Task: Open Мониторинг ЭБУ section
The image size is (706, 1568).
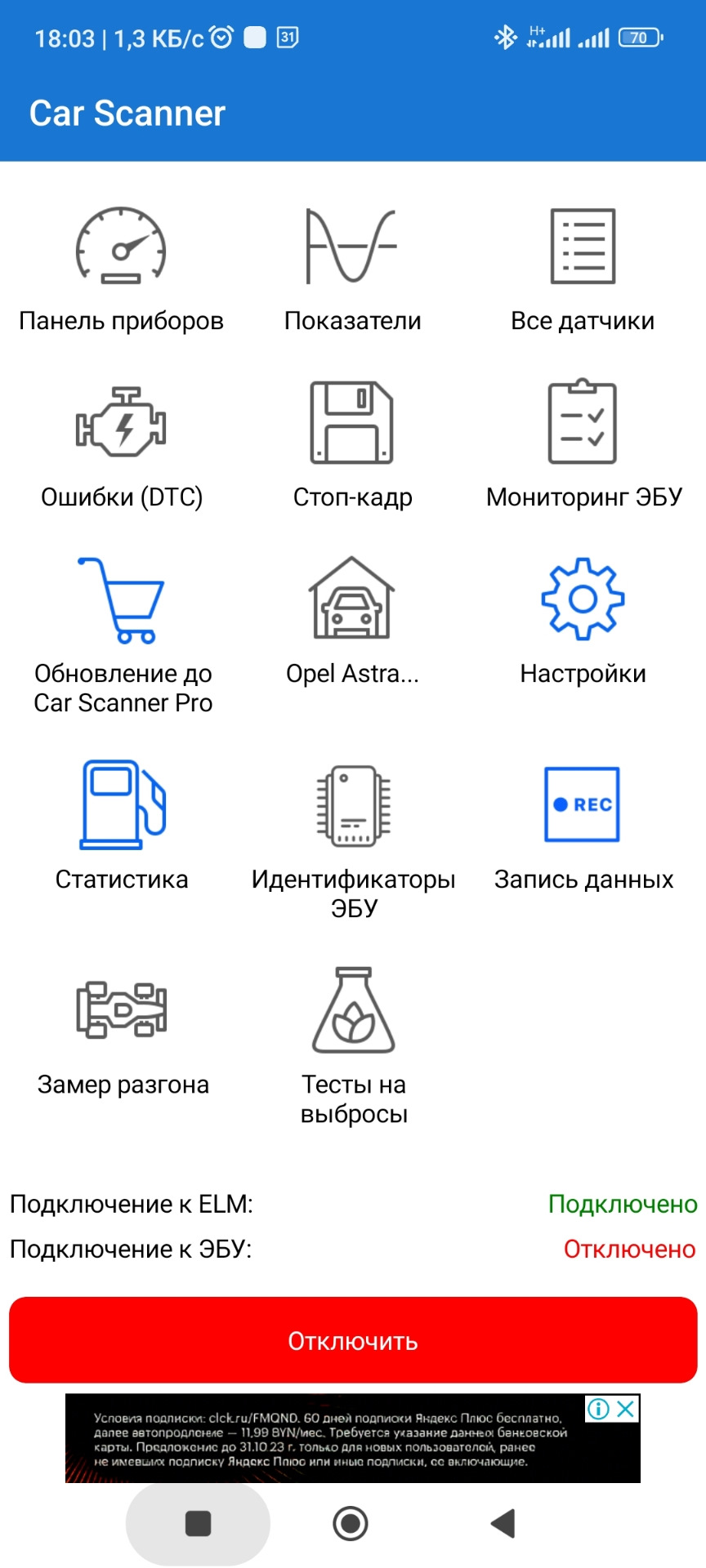Action: [583, 445]
